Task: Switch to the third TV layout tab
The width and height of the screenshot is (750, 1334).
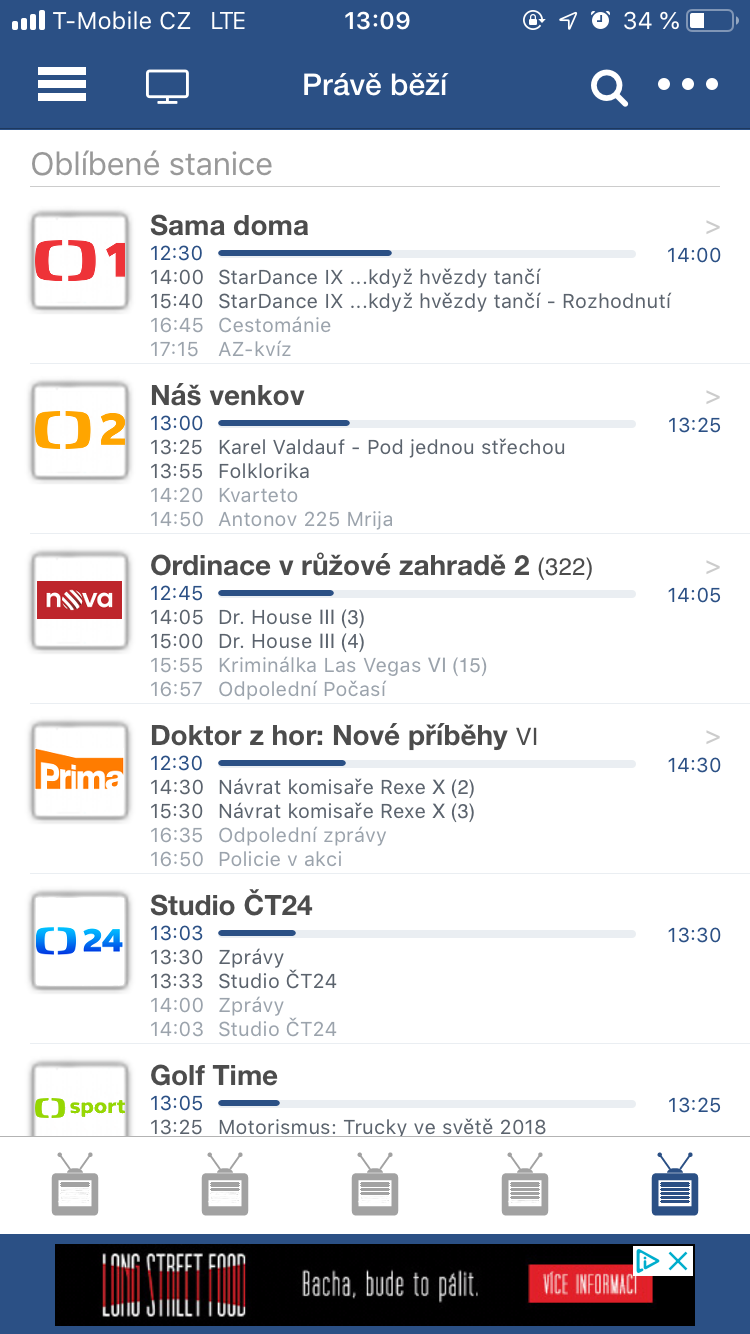Action: [x=375, y=1185]
